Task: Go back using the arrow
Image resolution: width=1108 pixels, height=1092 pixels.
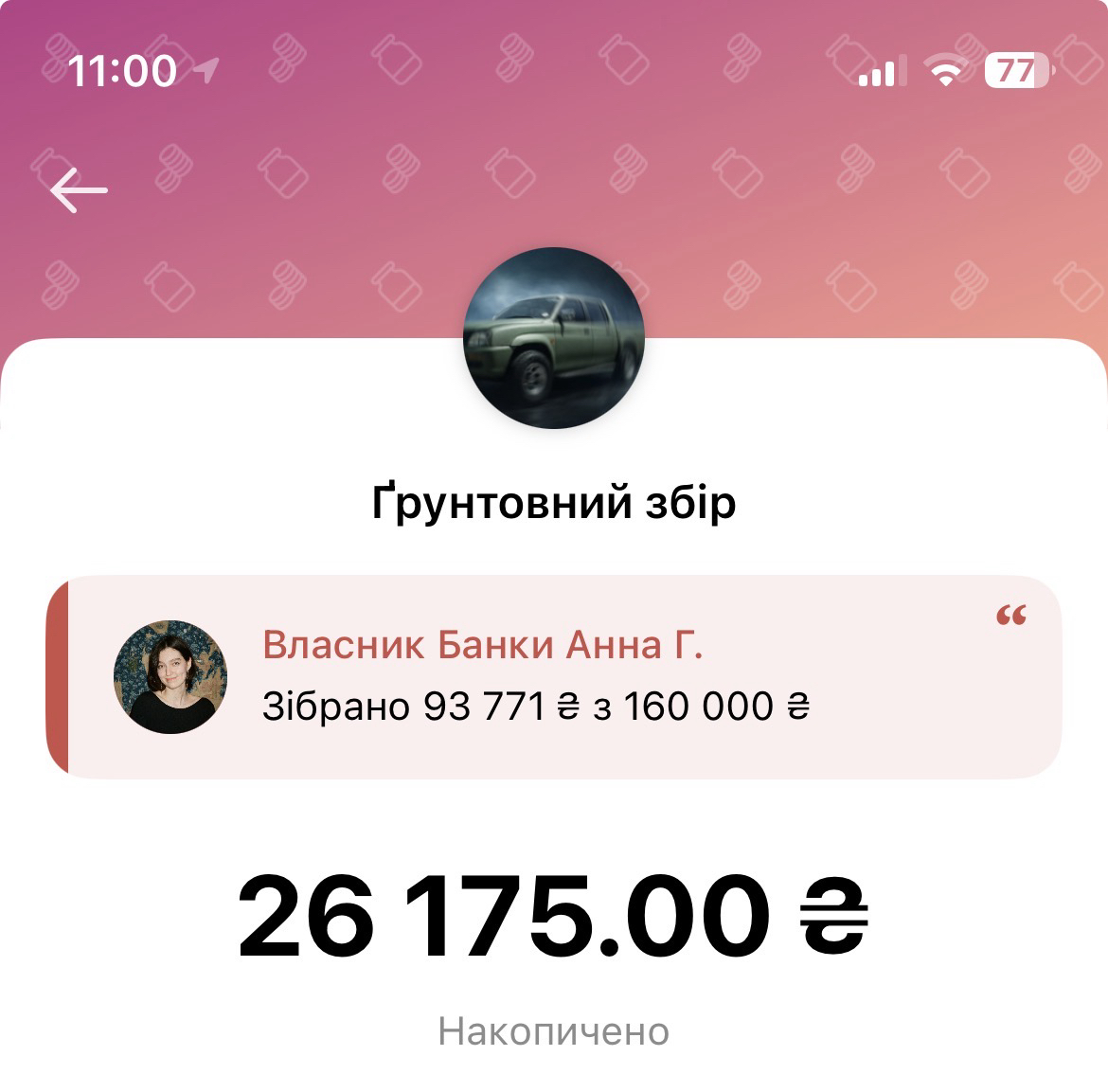Action: (x=79, y=190)
